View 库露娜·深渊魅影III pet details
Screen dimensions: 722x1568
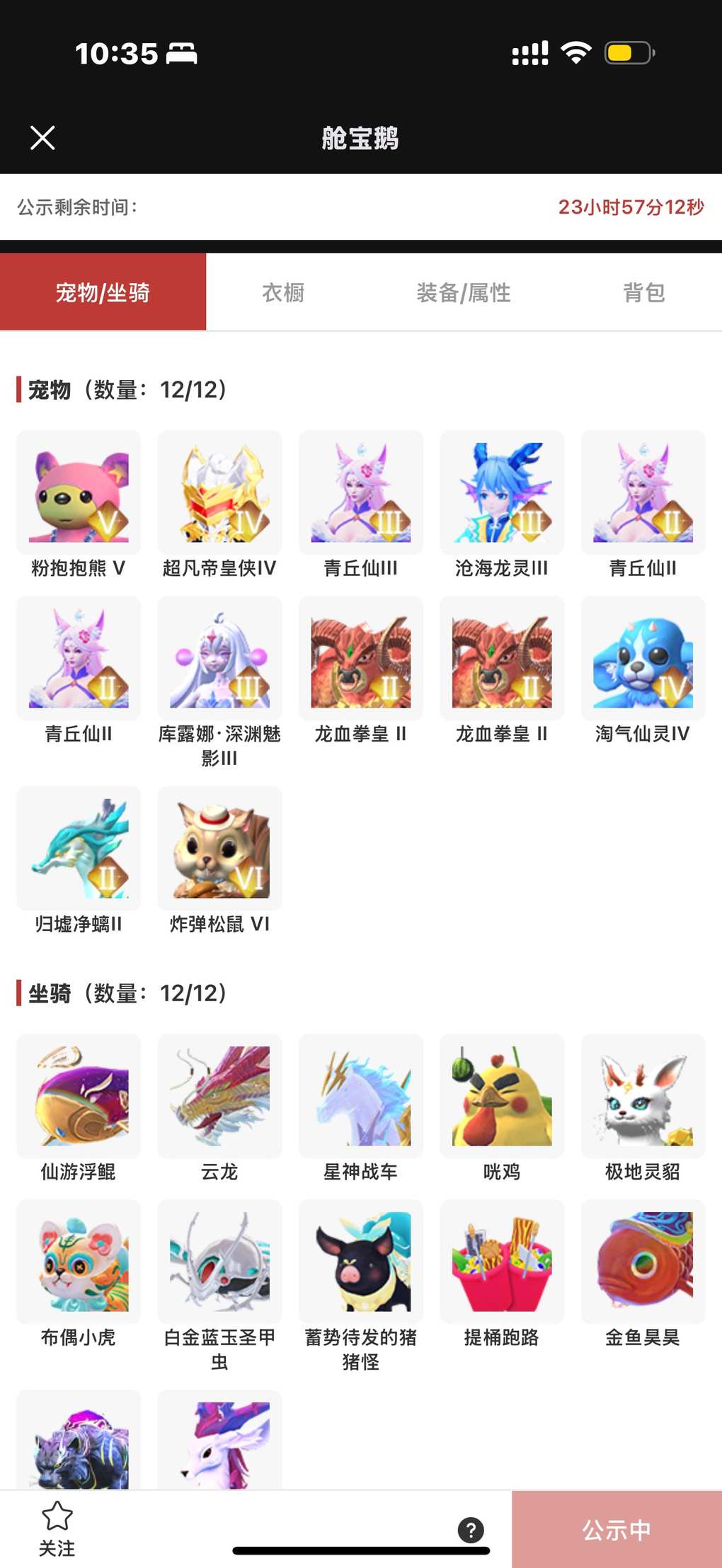(219, 658)
